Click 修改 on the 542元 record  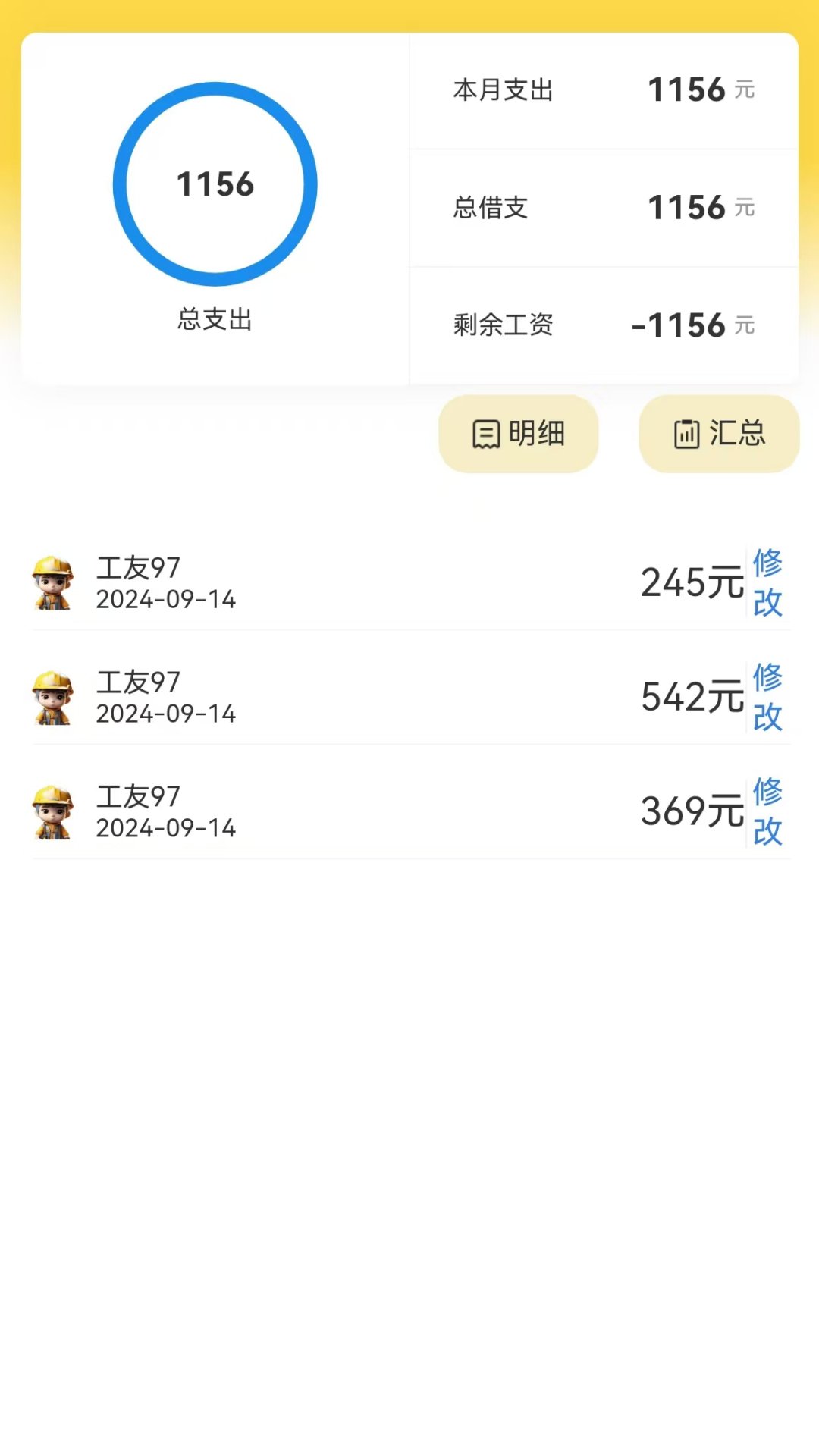tap(767, 697)
